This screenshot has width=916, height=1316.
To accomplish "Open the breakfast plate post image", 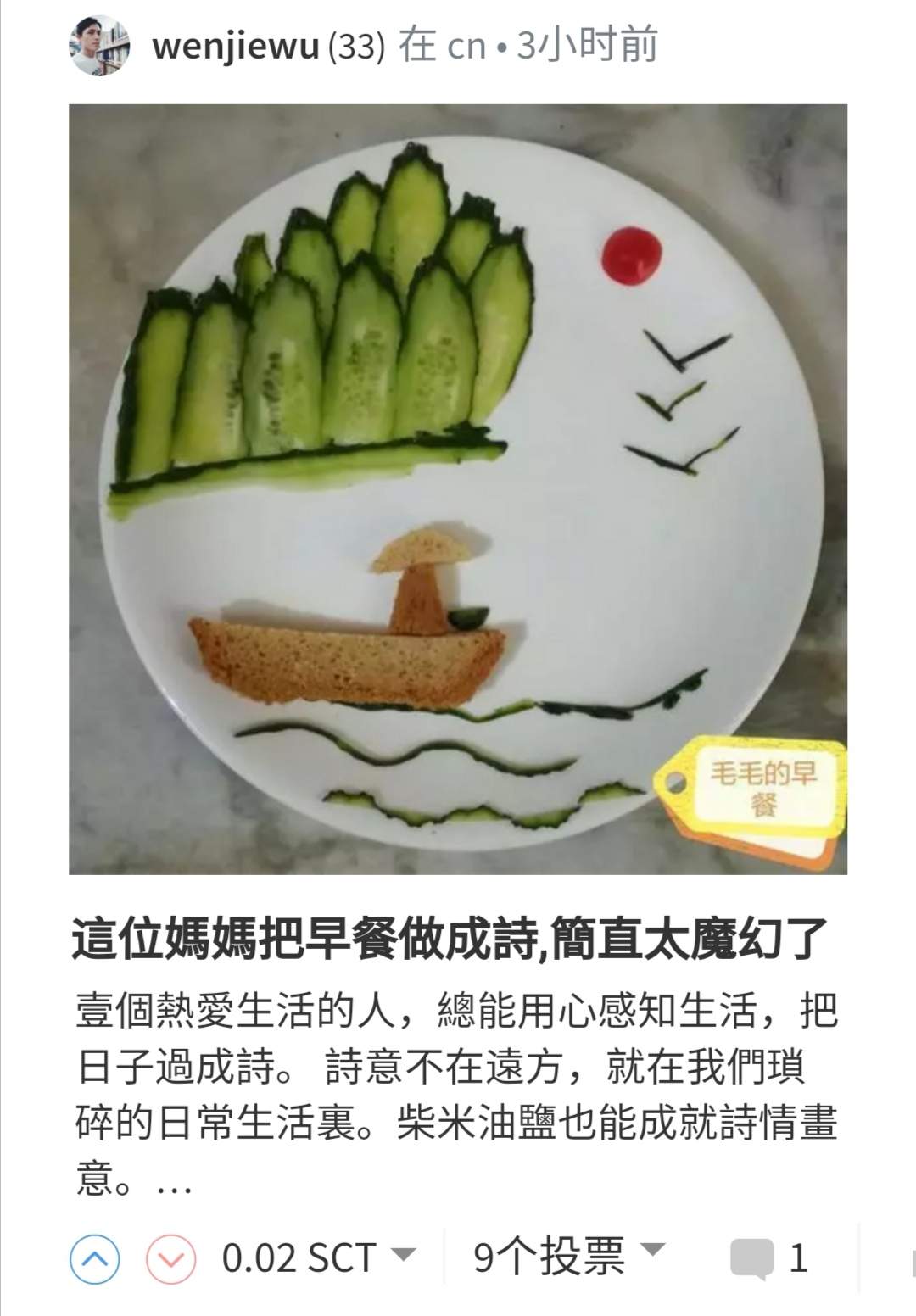I will click(458, 488).
